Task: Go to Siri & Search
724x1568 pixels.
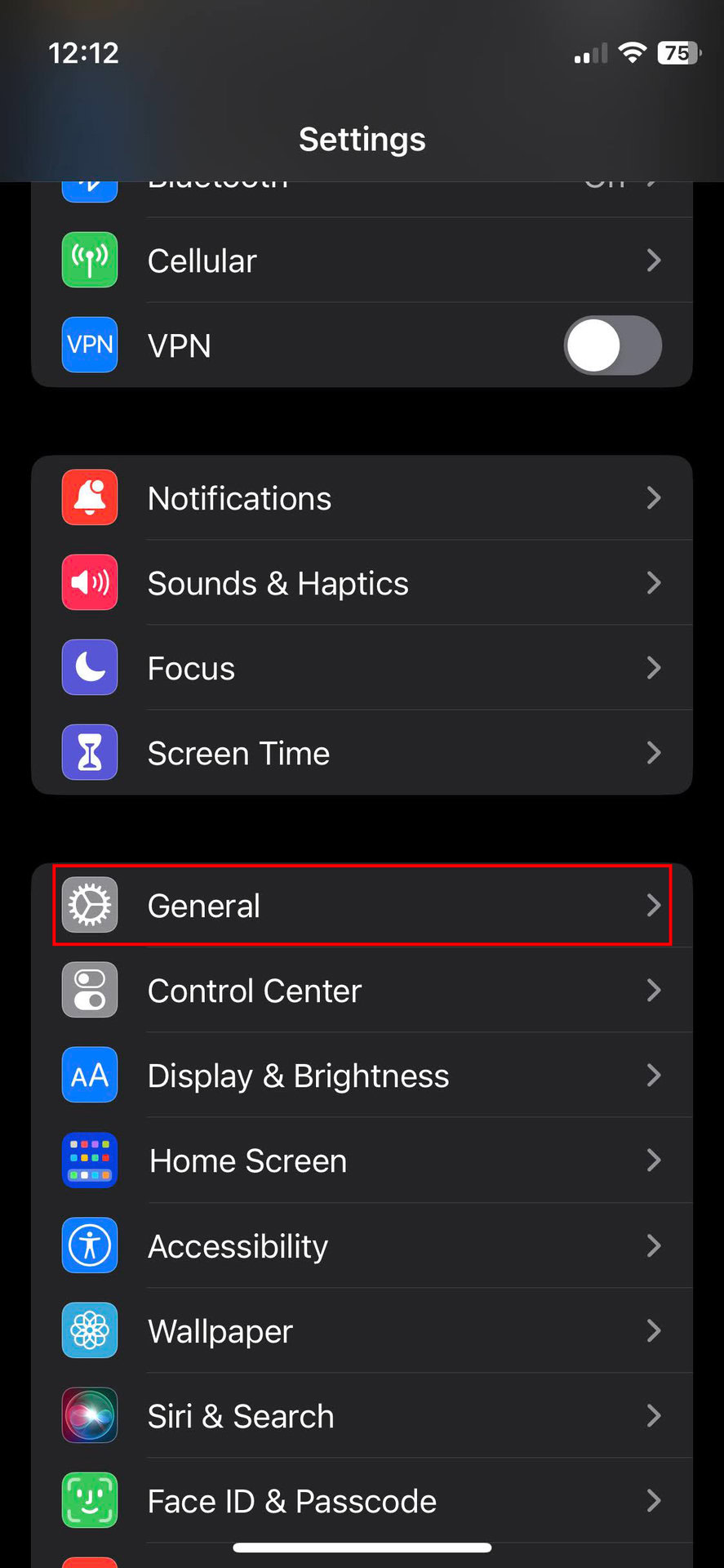Action: (362, 1416)
